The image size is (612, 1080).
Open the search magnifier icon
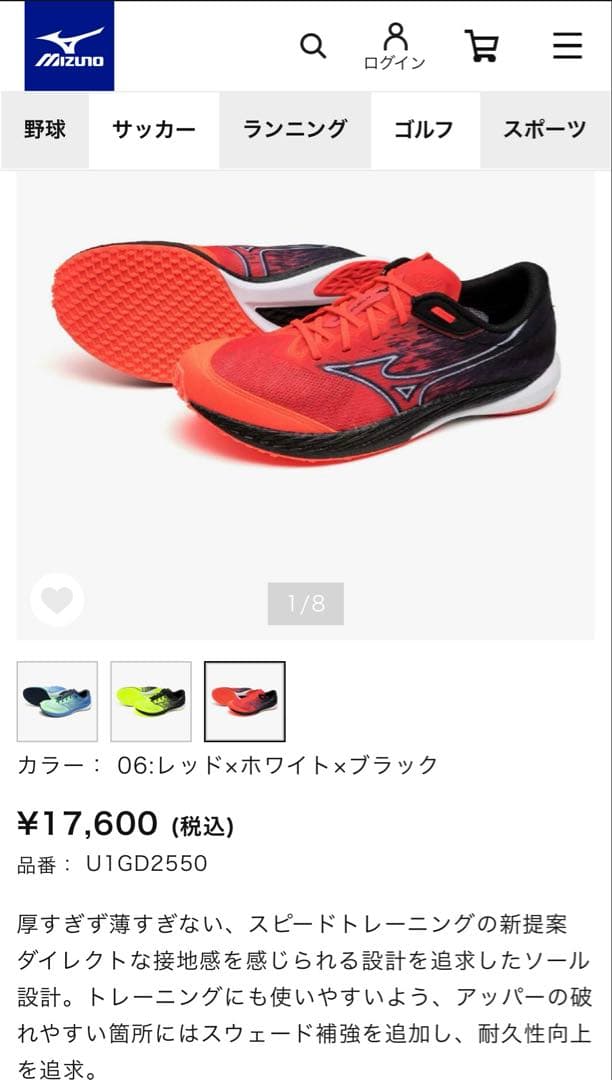[313, 46]
